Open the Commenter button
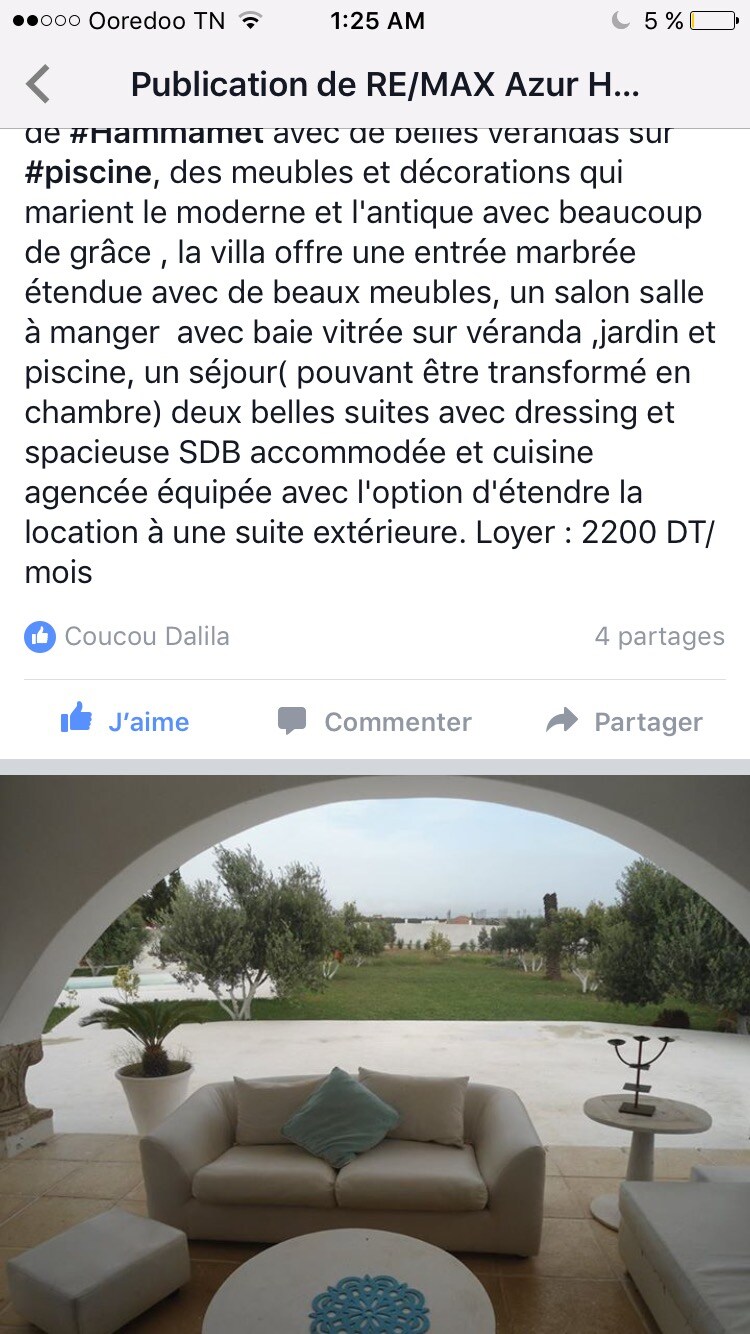This screenshot has height=1334, width=750. [374, 721]
